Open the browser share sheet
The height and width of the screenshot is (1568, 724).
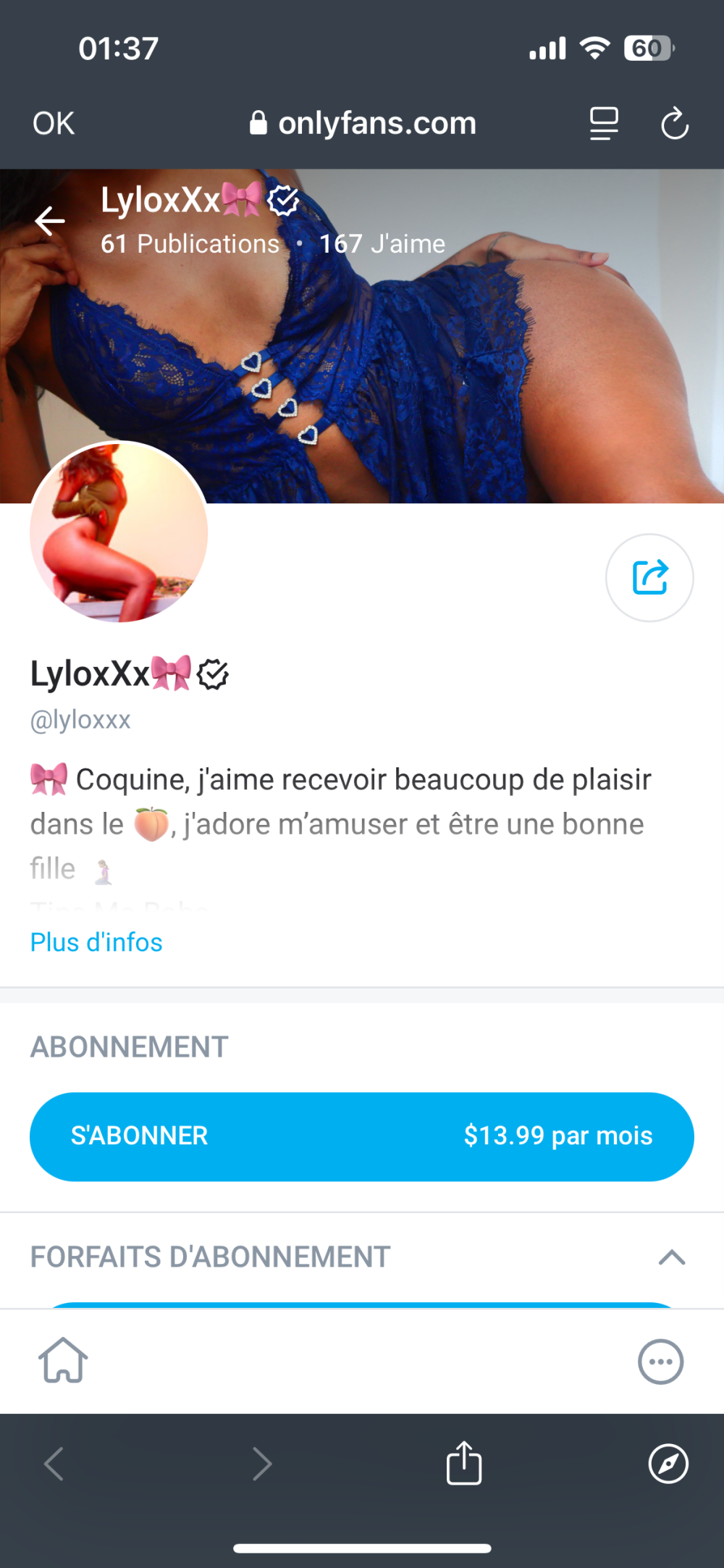pos(463,1463)
